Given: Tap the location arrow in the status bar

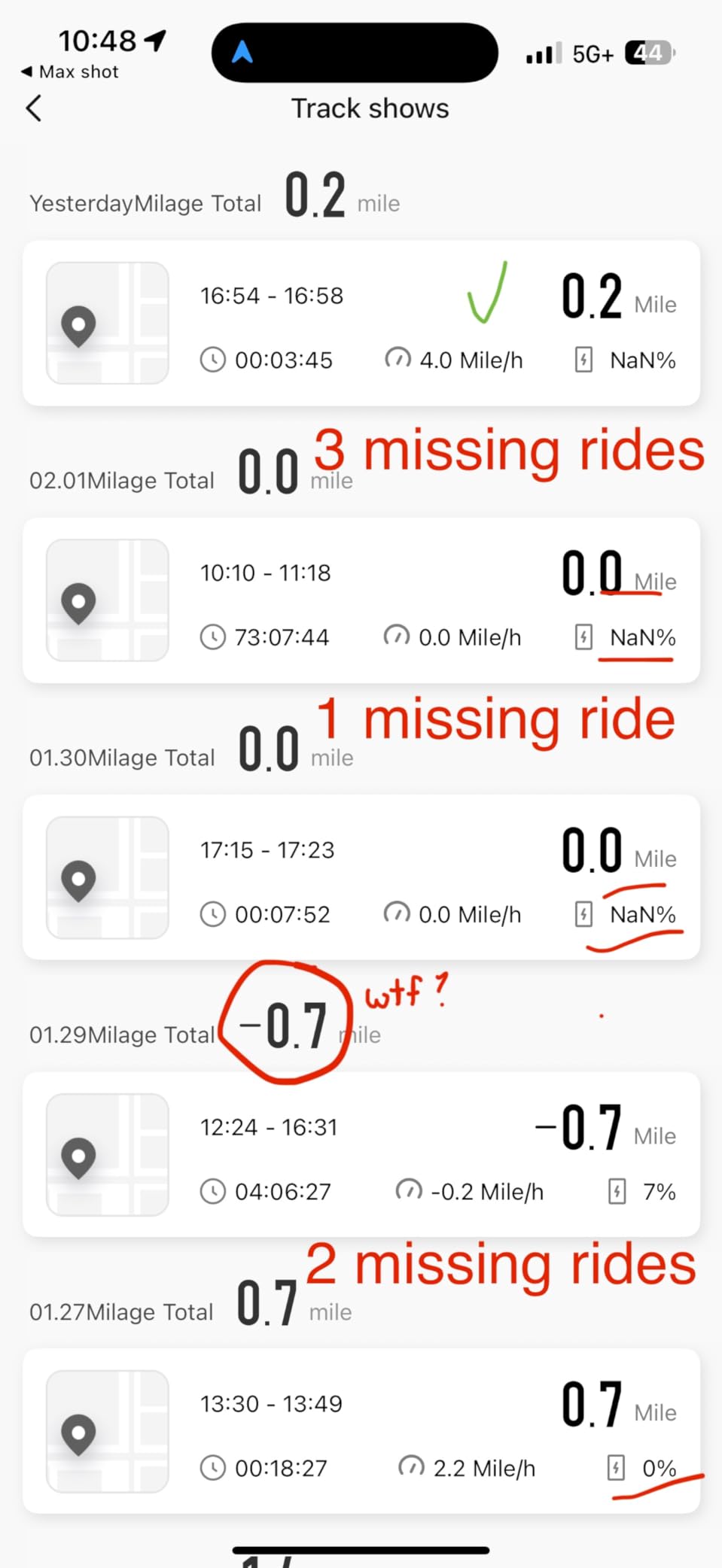Looking at the screenshot, I should 154,41.
